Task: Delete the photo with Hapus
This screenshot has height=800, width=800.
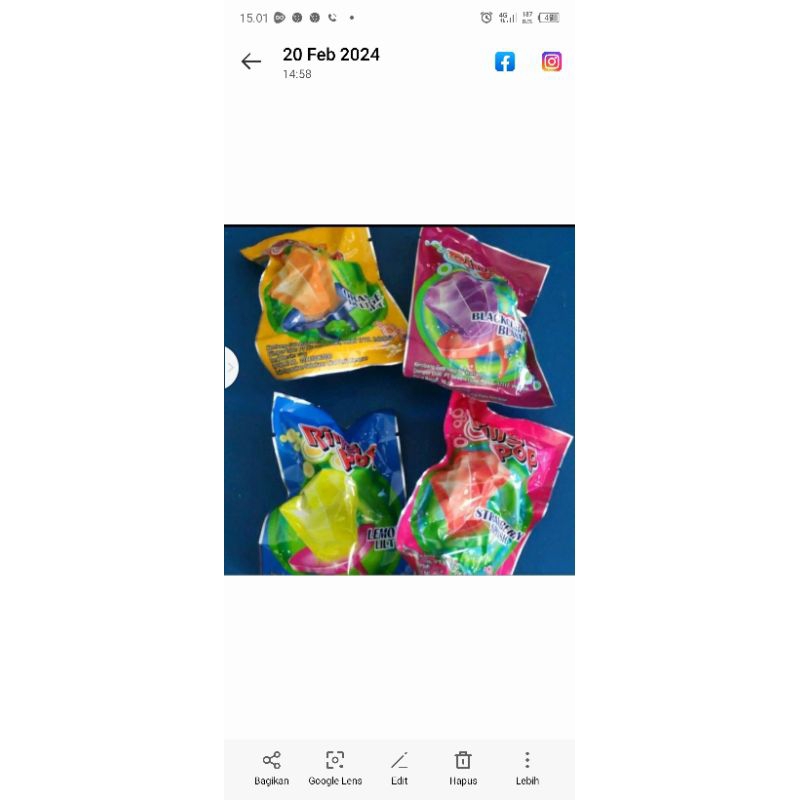Action: pyautogui.click(x=463, y=768)
